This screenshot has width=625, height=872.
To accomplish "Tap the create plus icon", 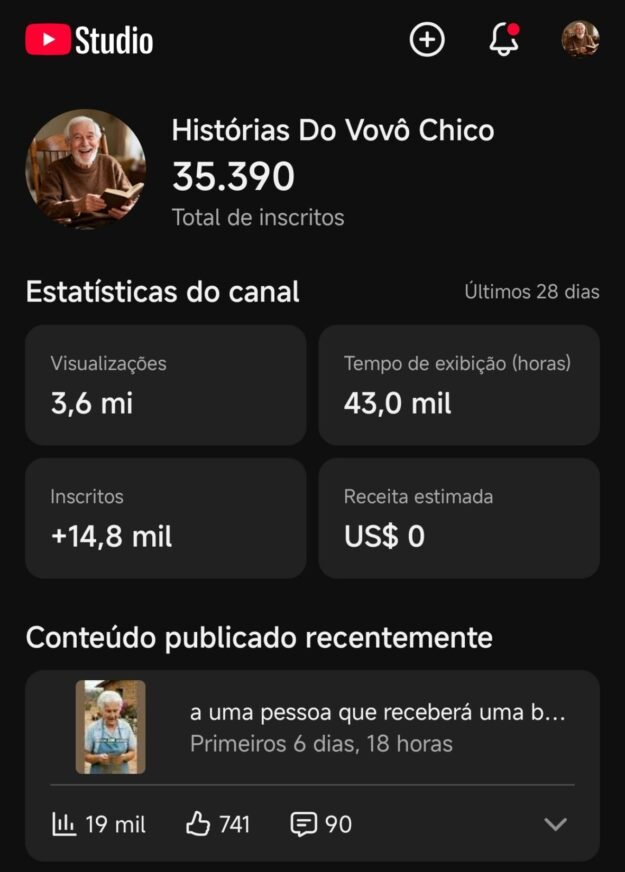I will tap(427, 40).
